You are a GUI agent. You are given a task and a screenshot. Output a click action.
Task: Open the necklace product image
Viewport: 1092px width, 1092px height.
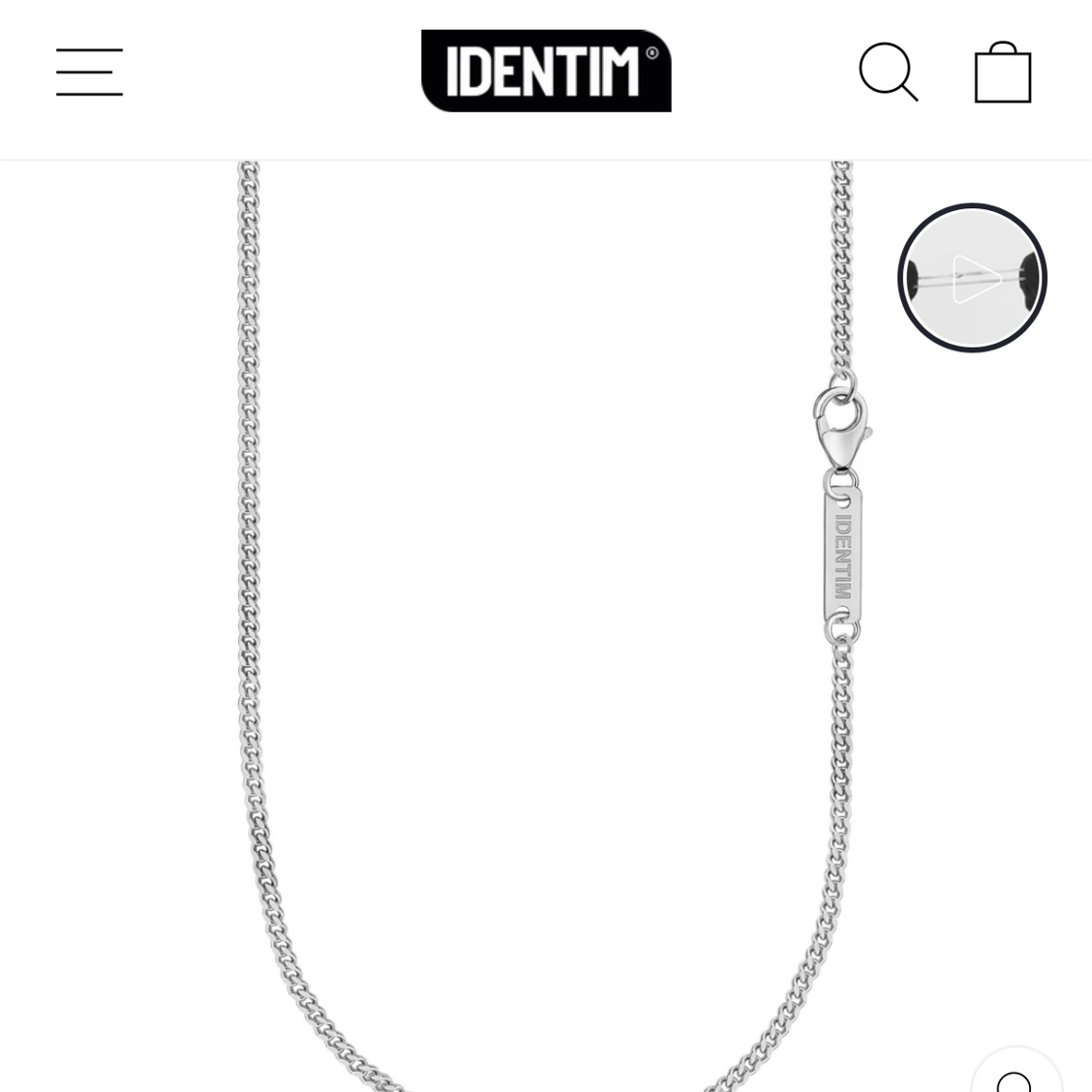point(542,629)
